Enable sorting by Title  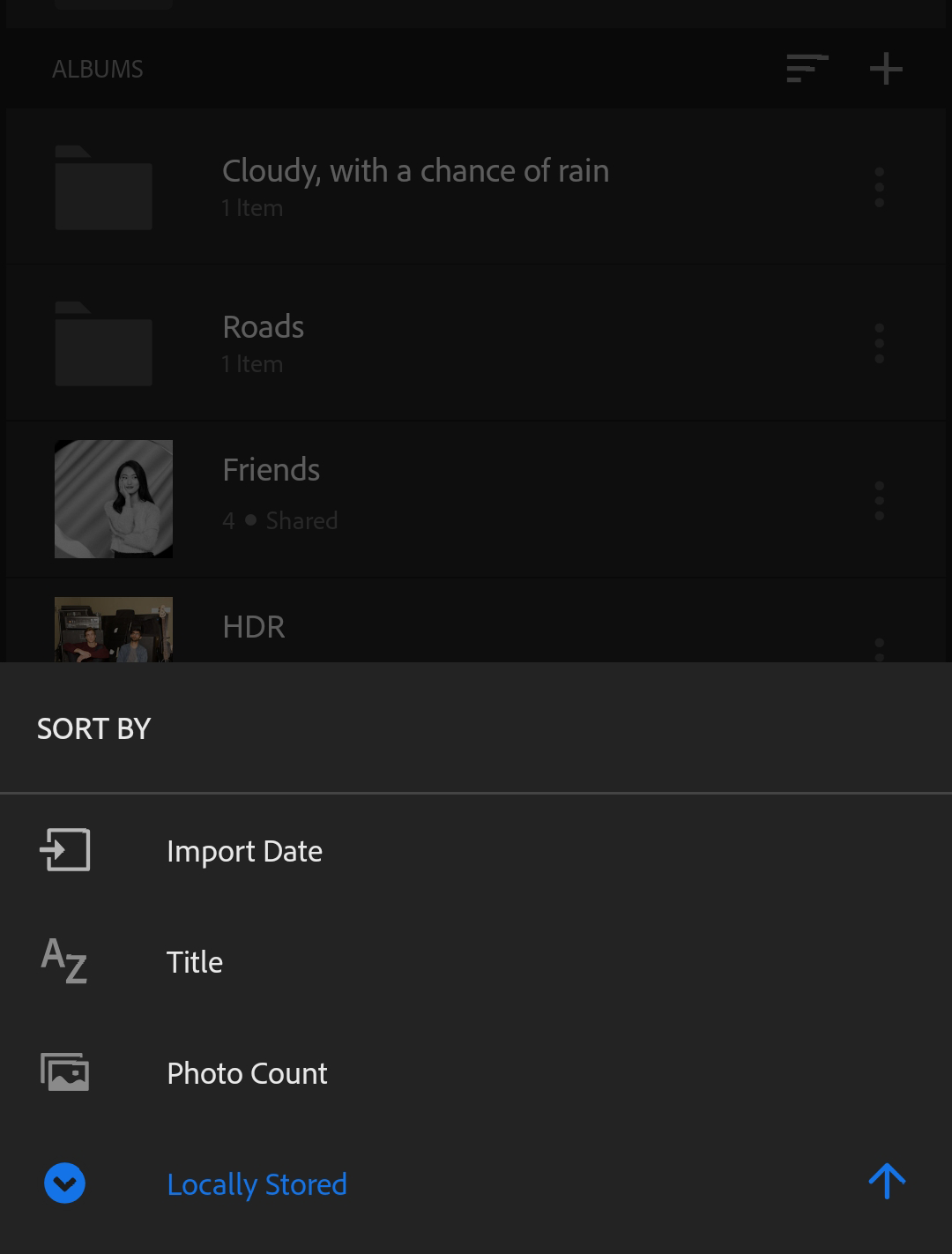[195, 962]
